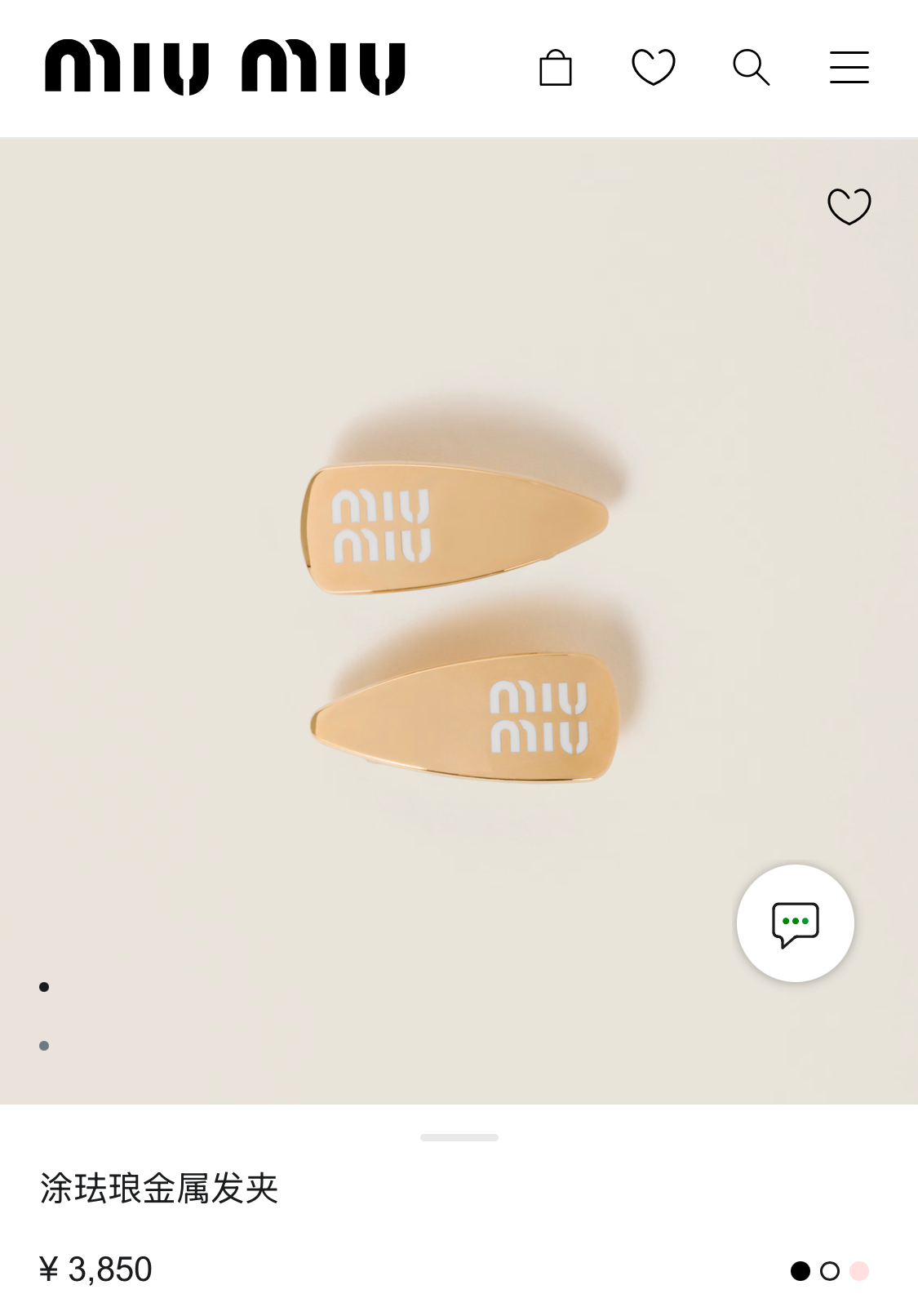Jump to the second product image dot
918x1316 pixels.
[x=44, y=1046]
